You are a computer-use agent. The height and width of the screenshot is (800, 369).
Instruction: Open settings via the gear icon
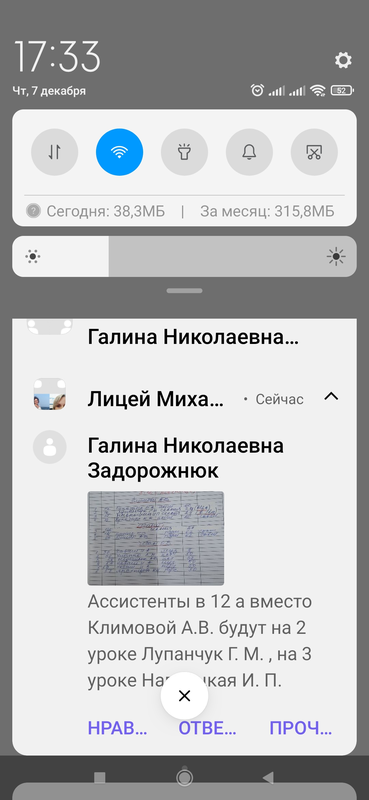[x=343, y=60]
